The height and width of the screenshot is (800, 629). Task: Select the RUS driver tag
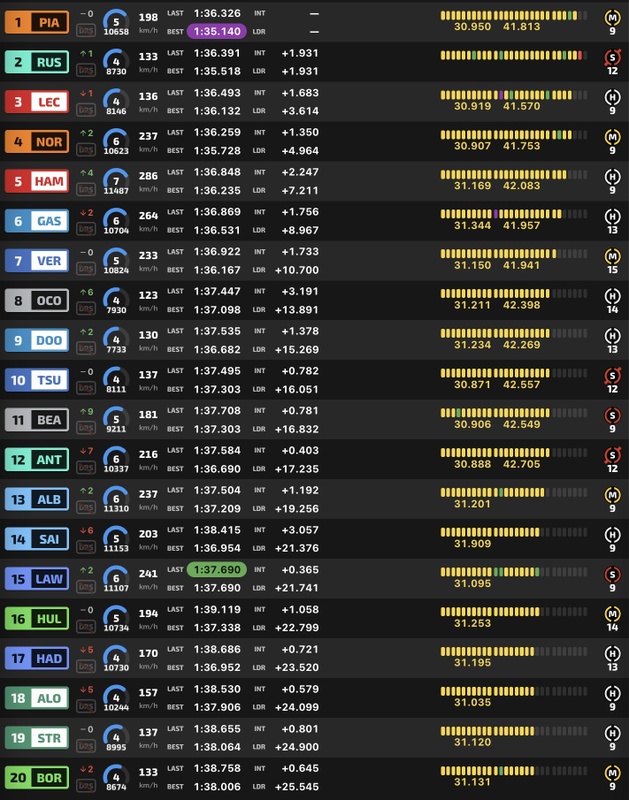point(37,63)
